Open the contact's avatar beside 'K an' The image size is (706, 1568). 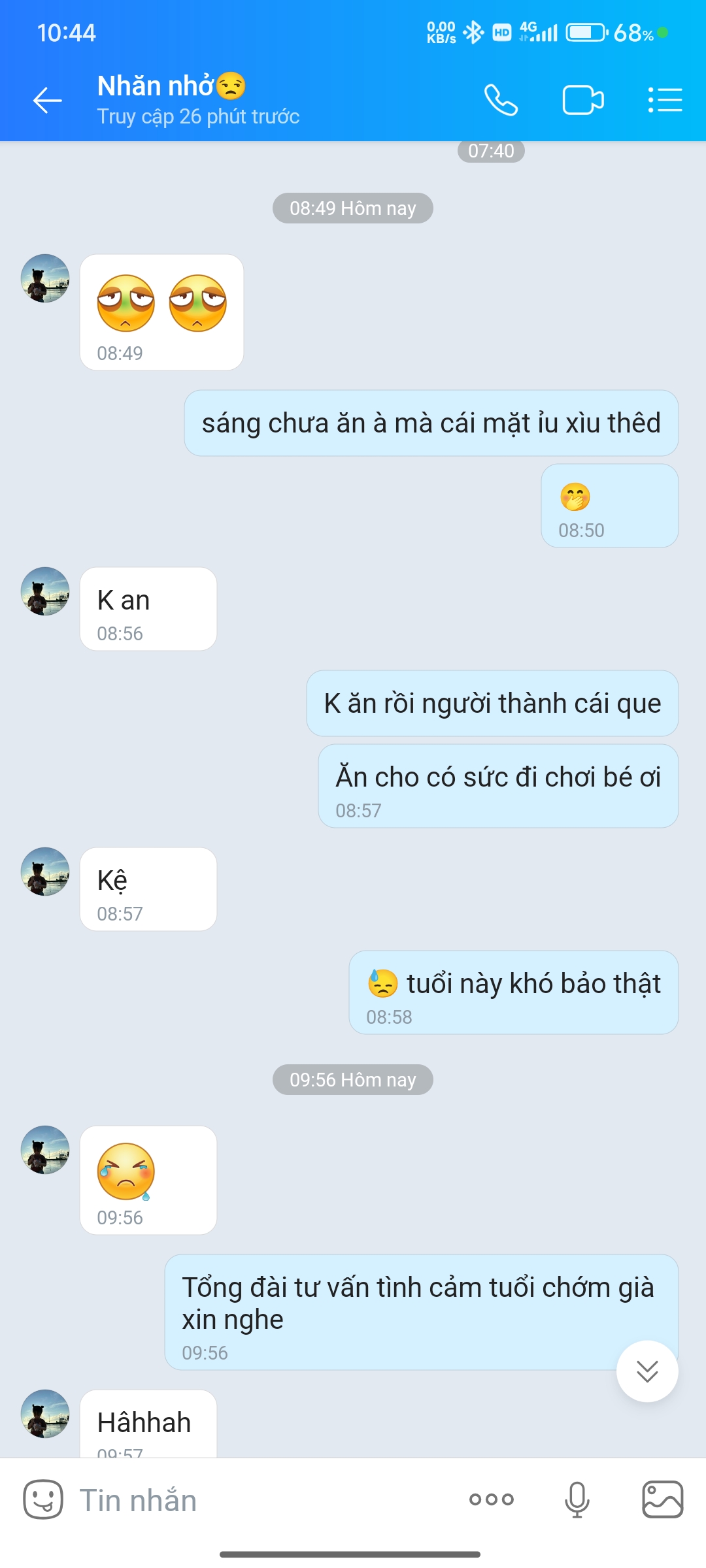pyautogui.click(x=45, y=591)
